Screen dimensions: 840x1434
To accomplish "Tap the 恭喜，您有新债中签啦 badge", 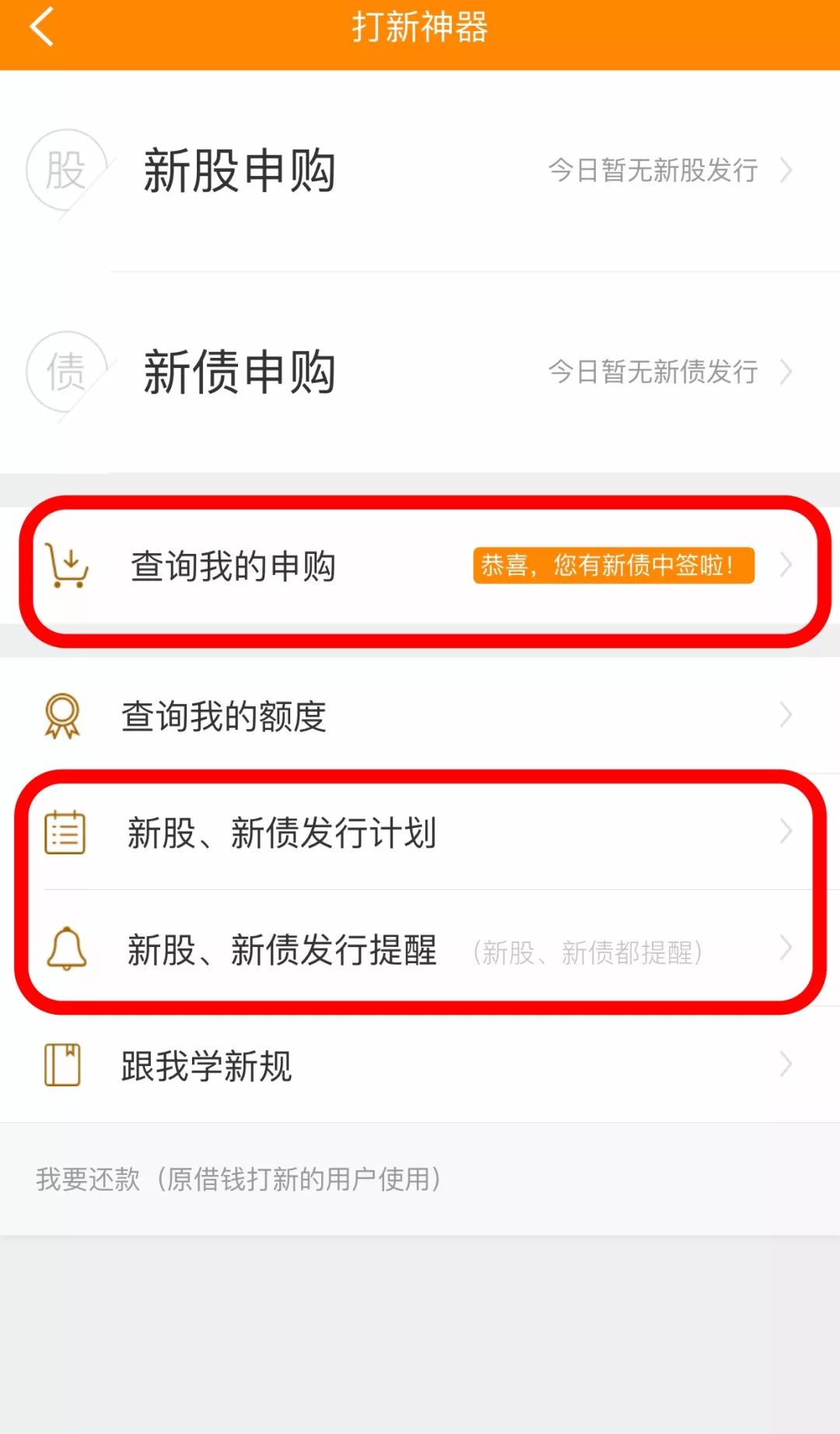I will [x=614, y=565].
